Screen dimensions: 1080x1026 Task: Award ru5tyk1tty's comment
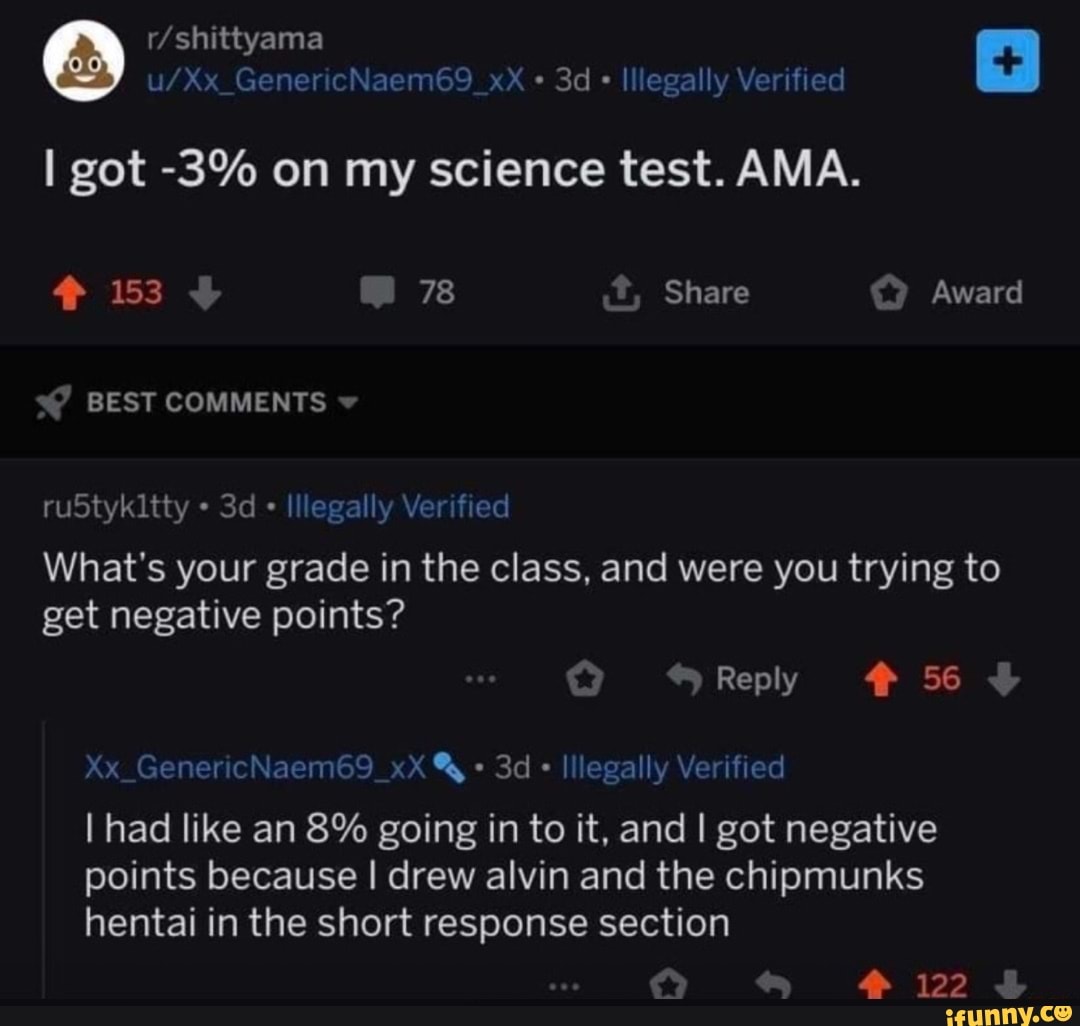583,680
